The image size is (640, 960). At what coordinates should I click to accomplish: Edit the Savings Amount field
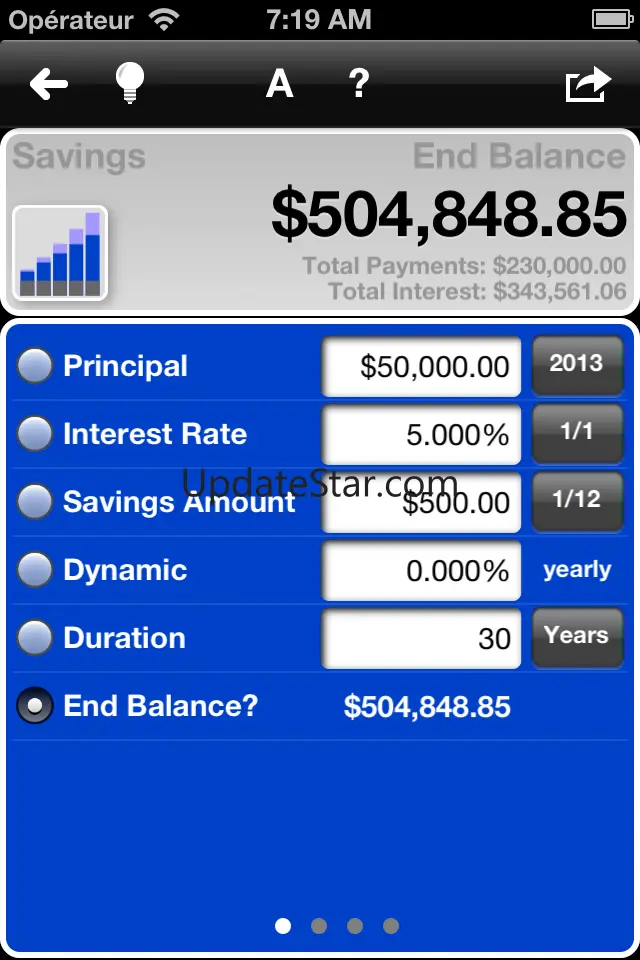coord(421,503)
